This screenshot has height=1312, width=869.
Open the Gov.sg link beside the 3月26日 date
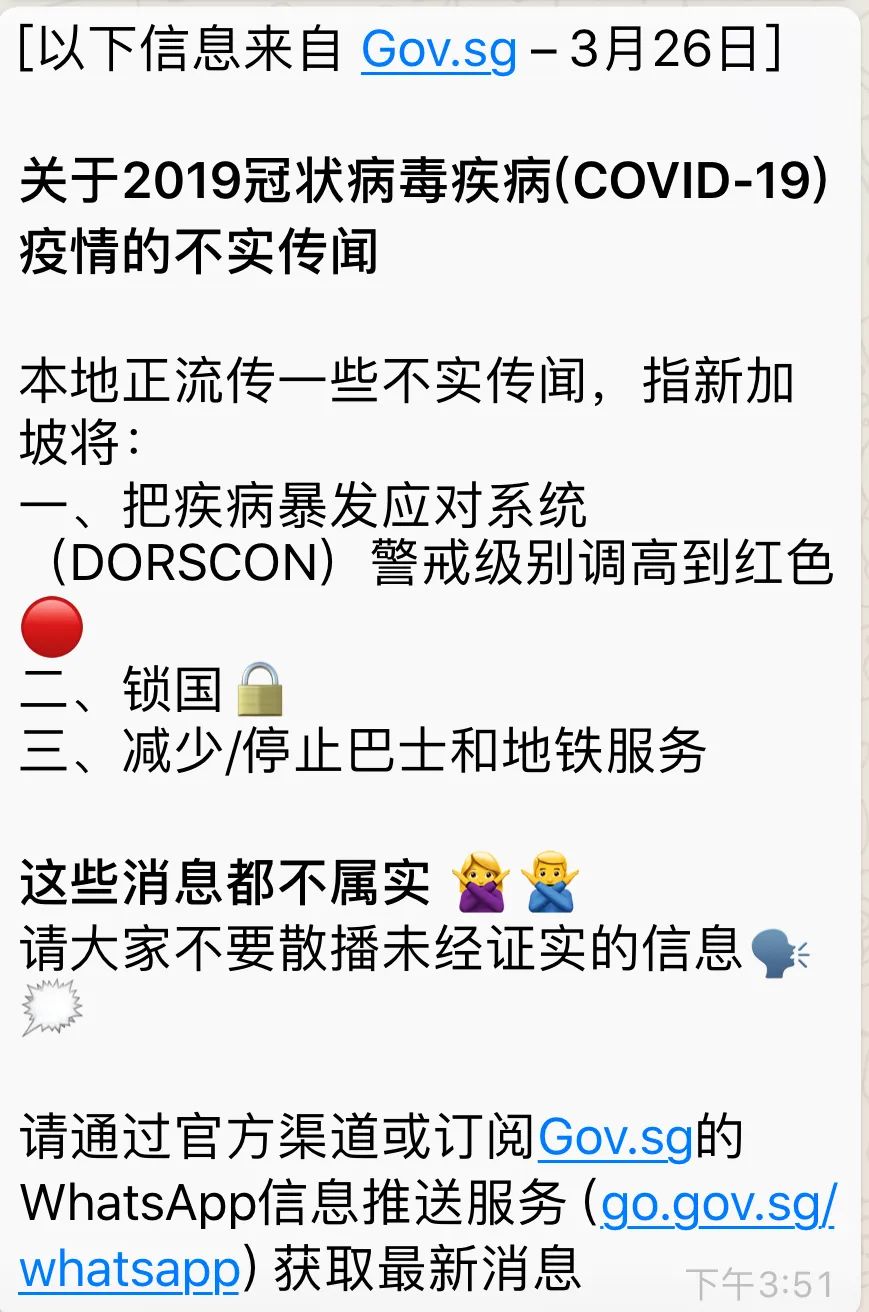tap(439, 50)
